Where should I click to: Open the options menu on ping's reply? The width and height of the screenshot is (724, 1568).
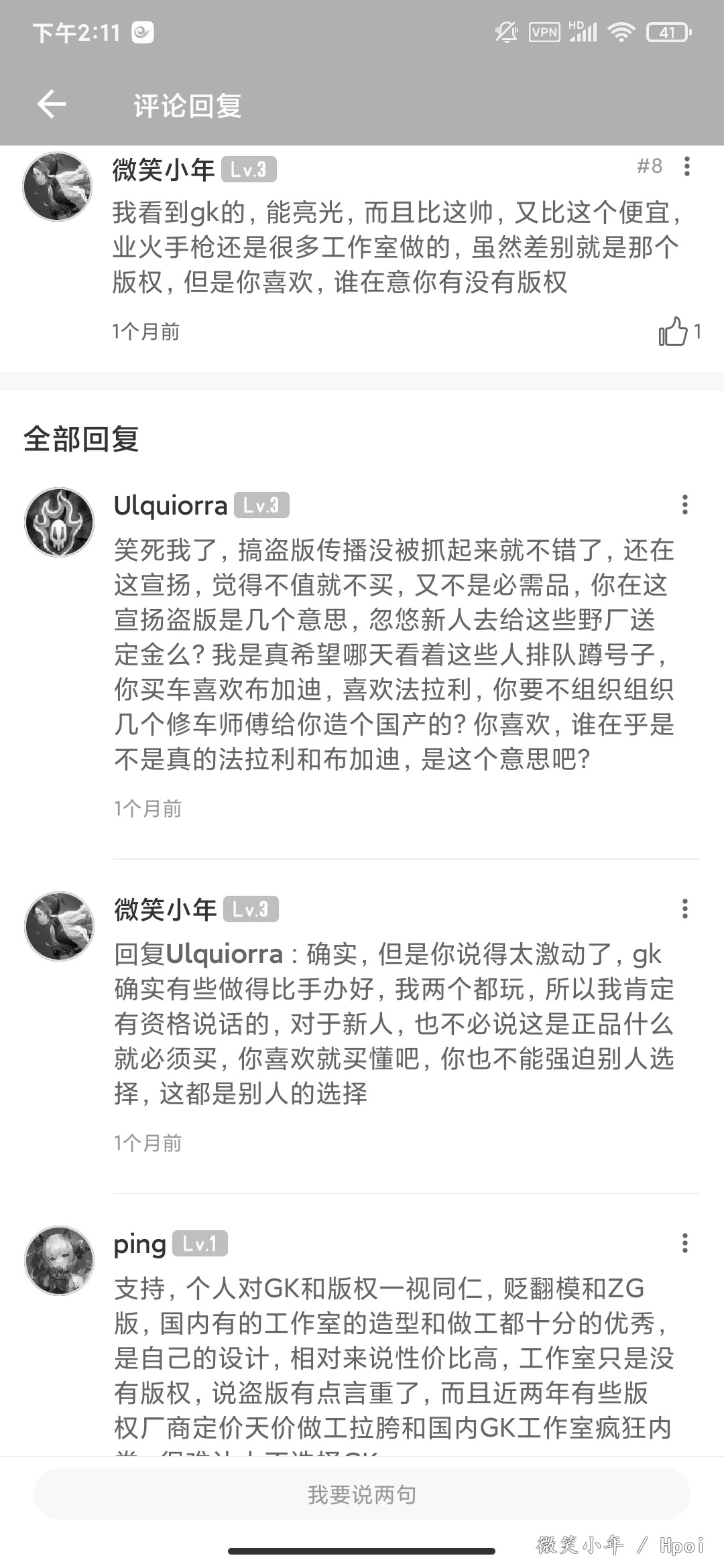click(684, 1243)
